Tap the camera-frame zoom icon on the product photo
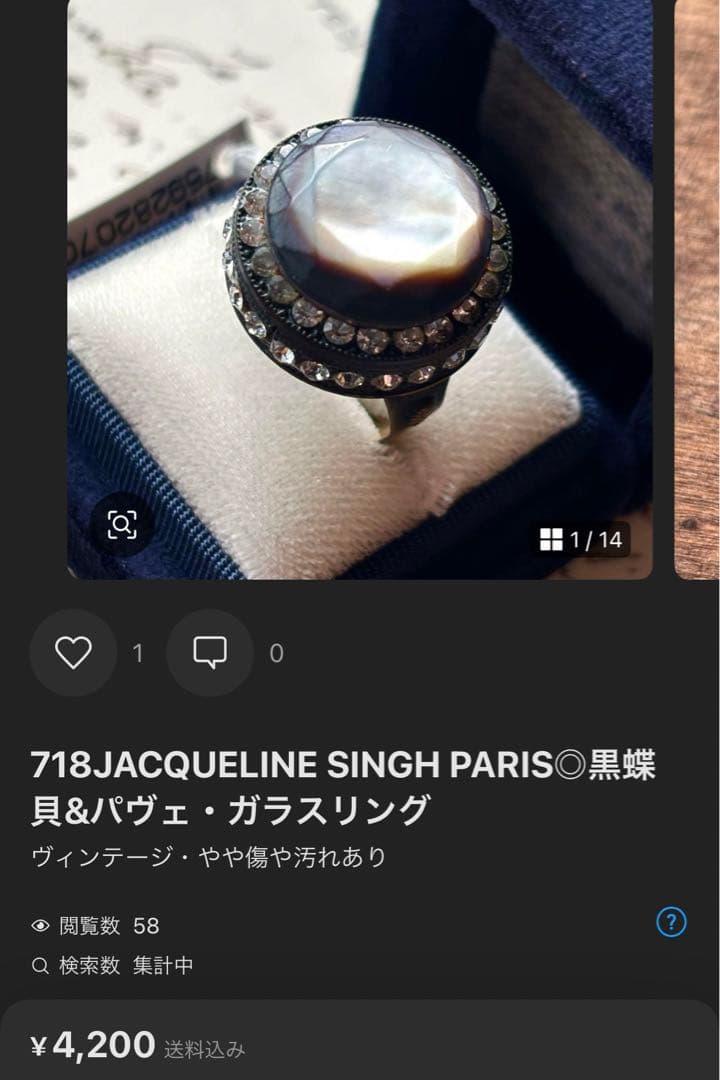The image size is (720, 1080). point(122,522)
